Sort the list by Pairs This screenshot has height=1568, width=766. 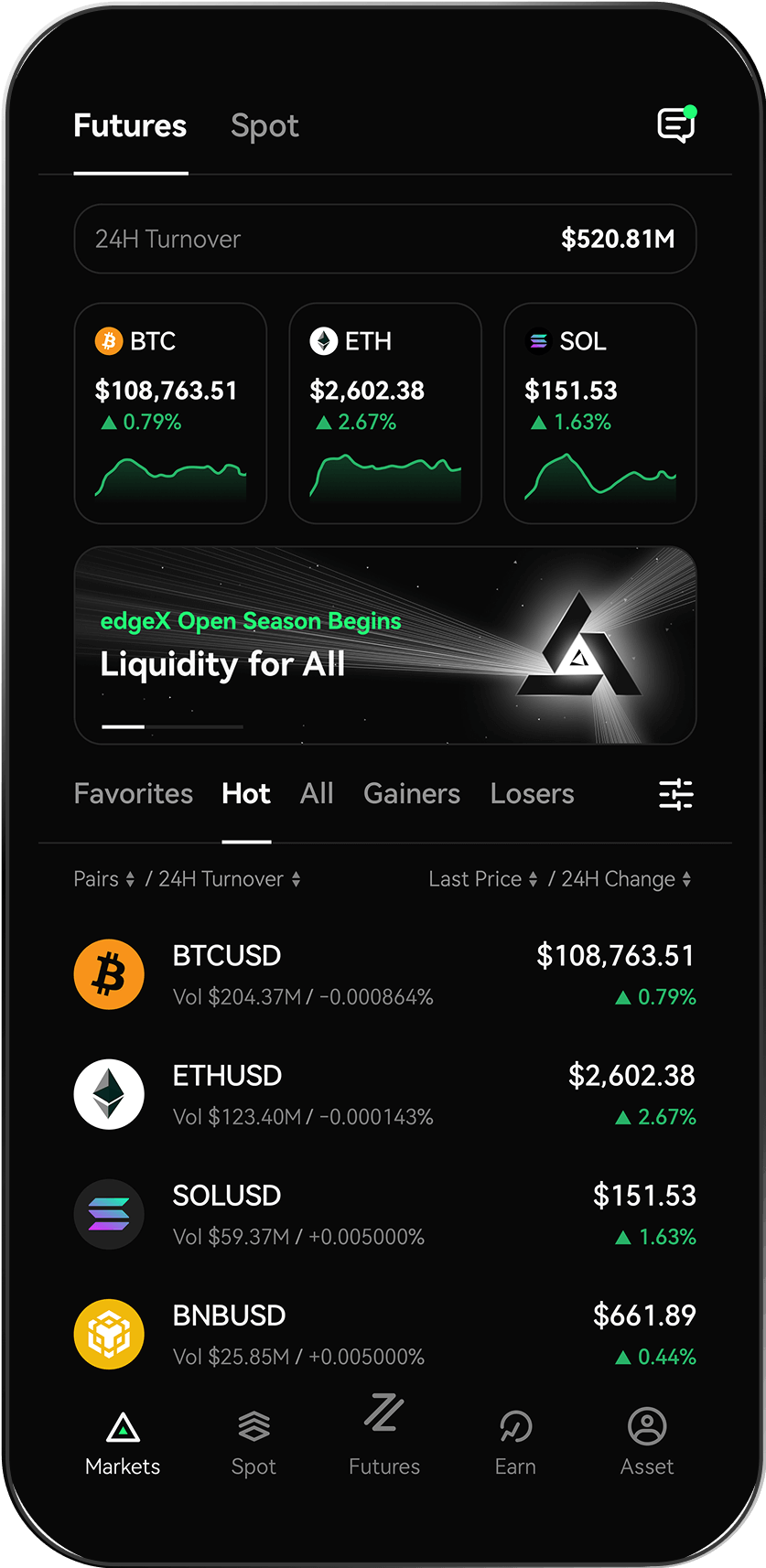103,879
